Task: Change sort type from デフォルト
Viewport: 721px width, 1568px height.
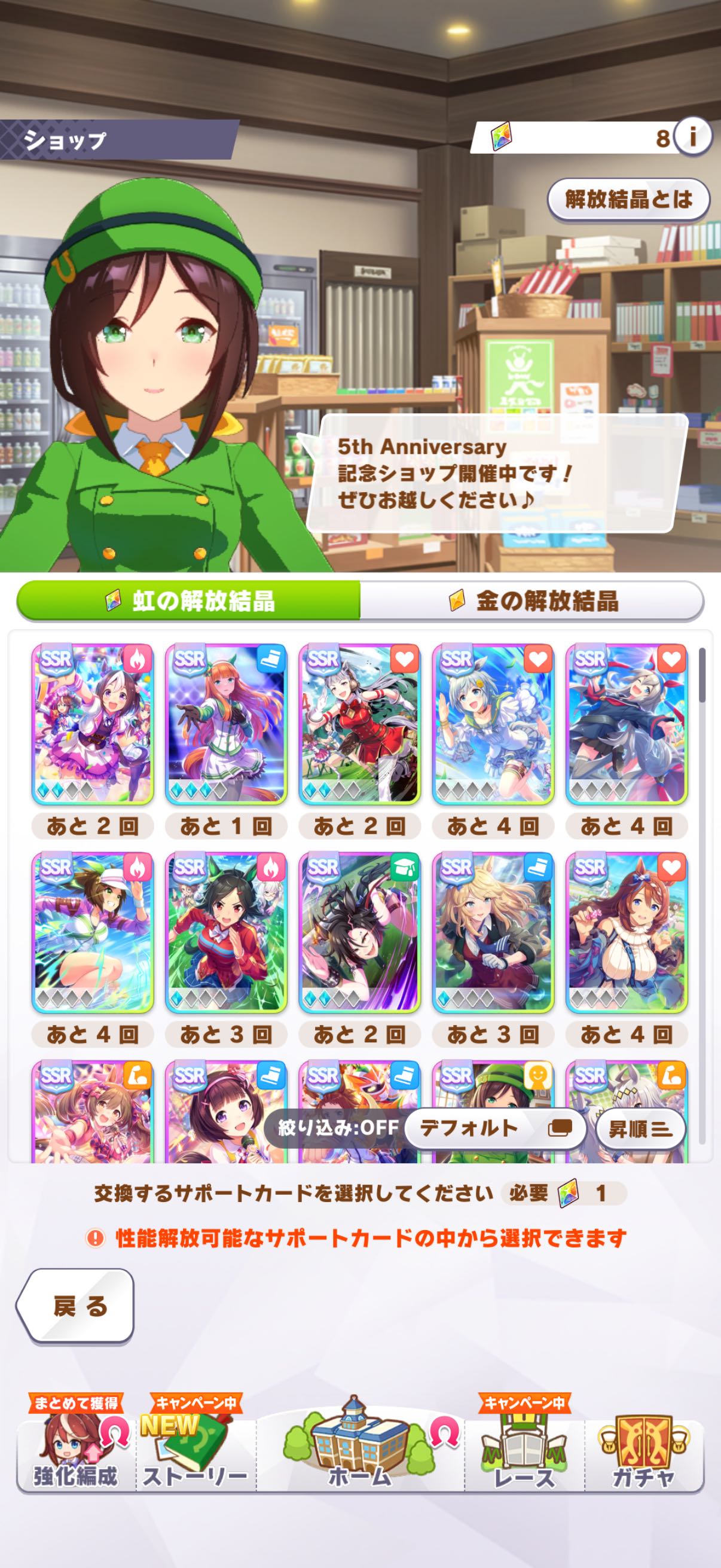Action: [494, 1128]
